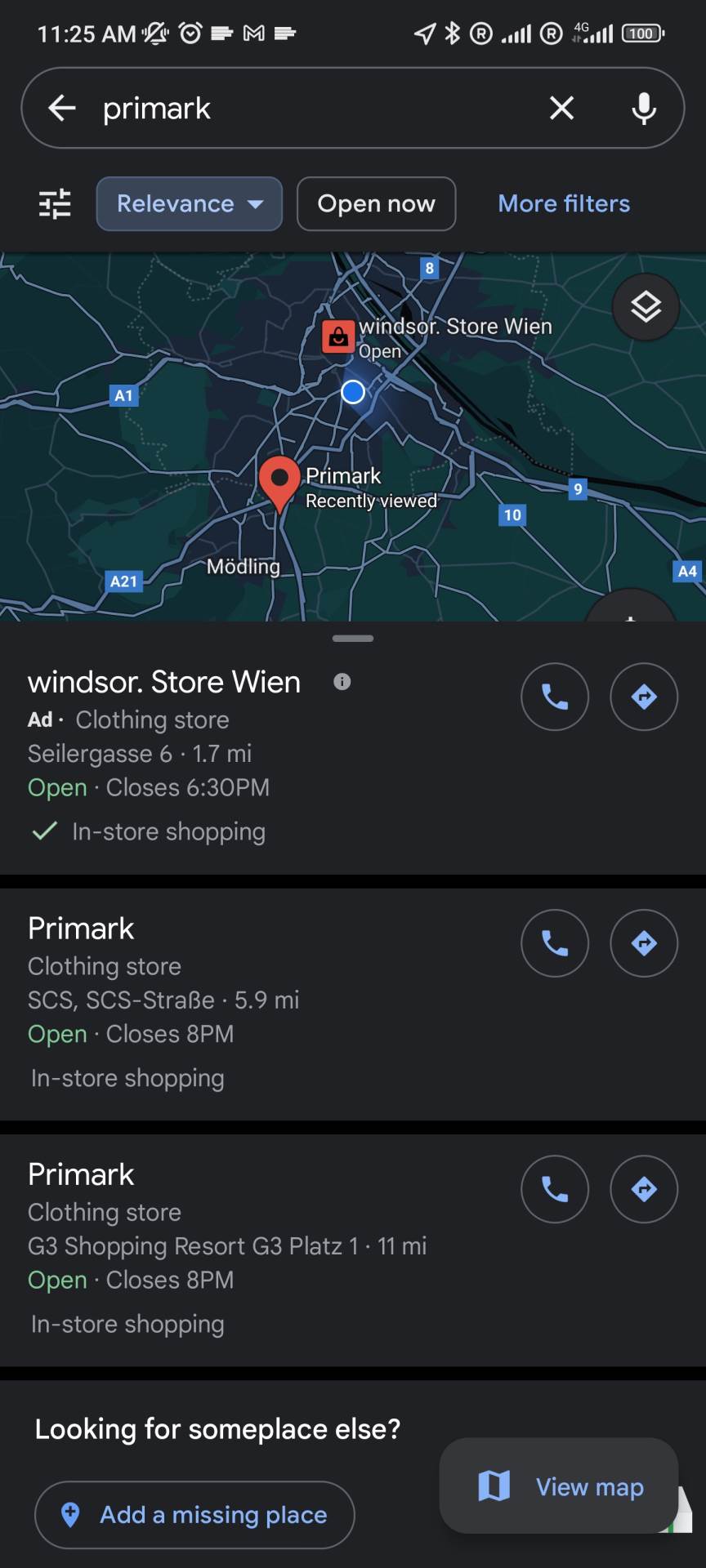Call the Primark at G3 Shopping Resort
706x1568 pixels.
[x=555, y=1189]
